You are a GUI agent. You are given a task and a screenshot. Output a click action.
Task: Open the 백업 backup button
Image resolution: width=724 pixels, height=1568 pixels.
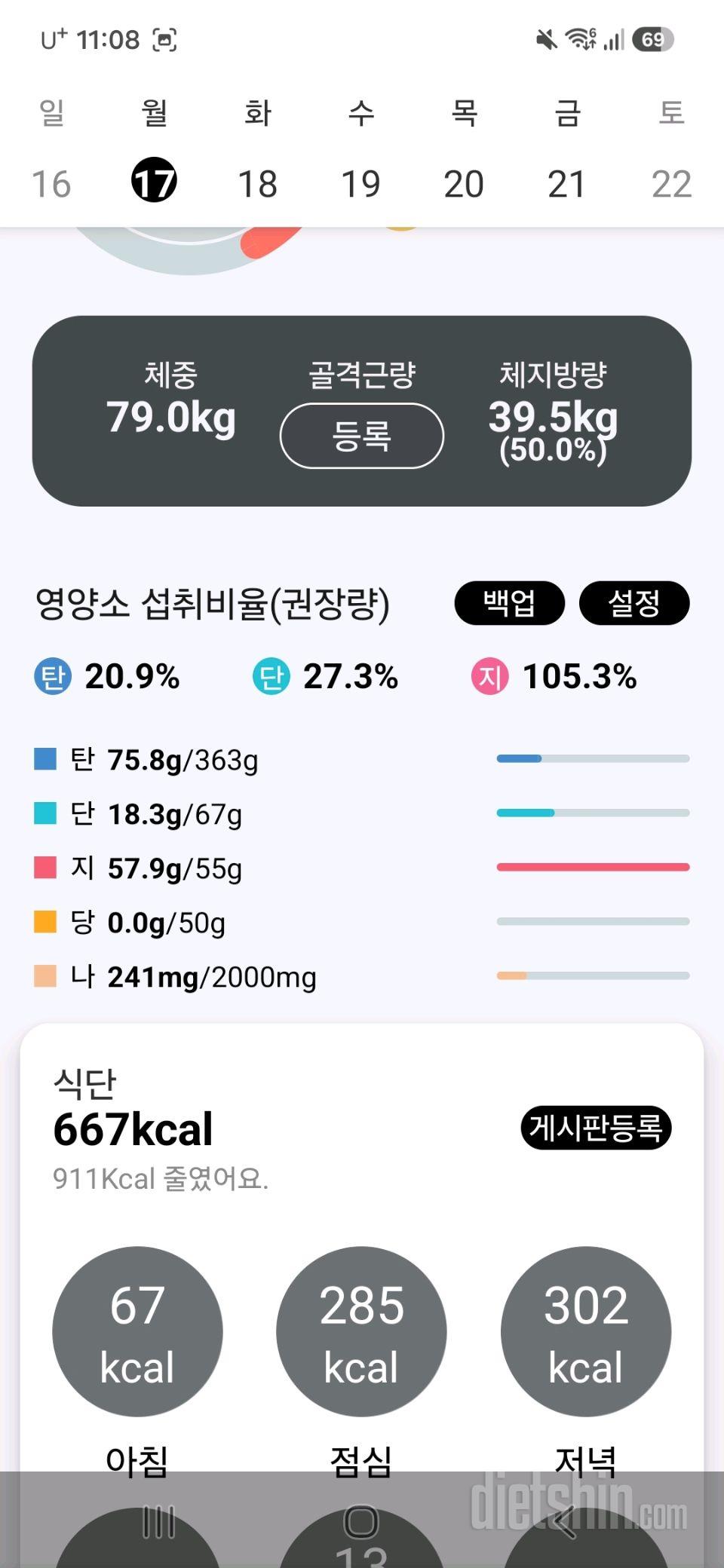510,602
